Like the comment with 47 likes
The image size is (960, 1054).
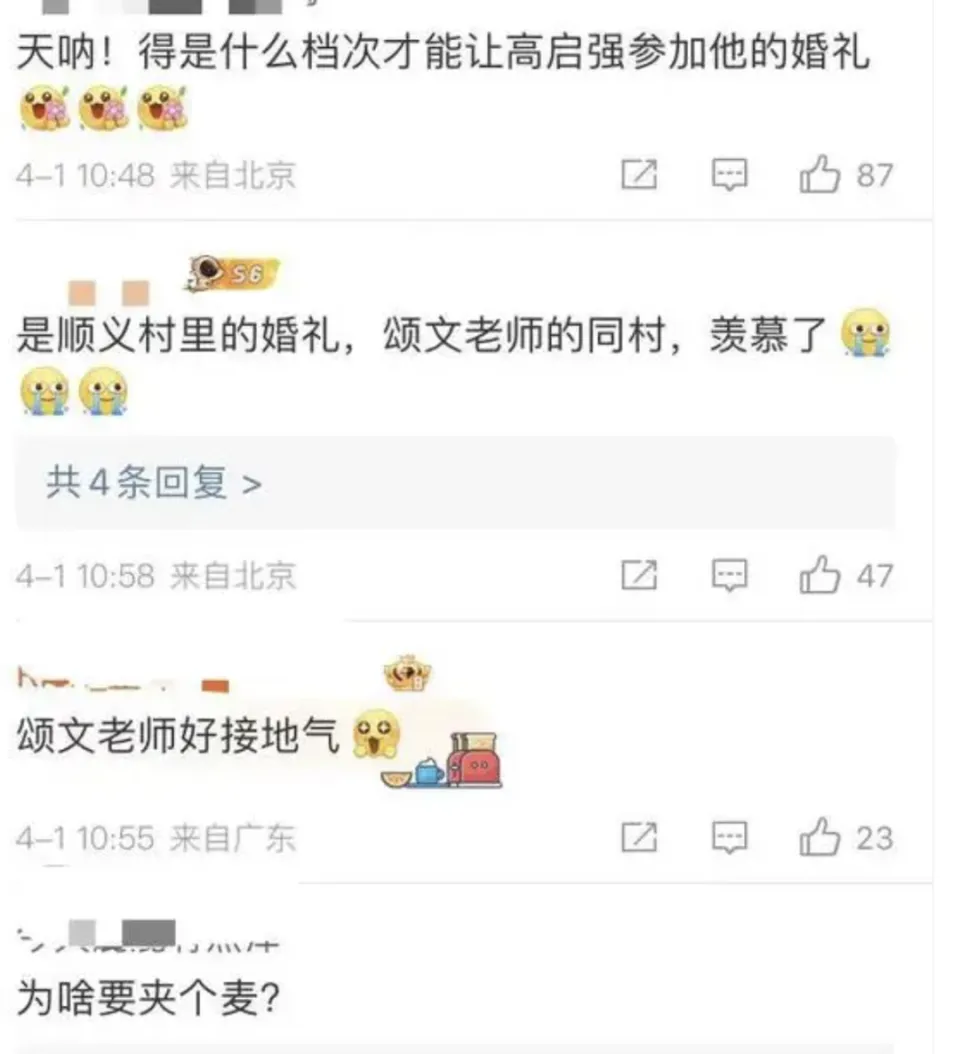point(820,576)
